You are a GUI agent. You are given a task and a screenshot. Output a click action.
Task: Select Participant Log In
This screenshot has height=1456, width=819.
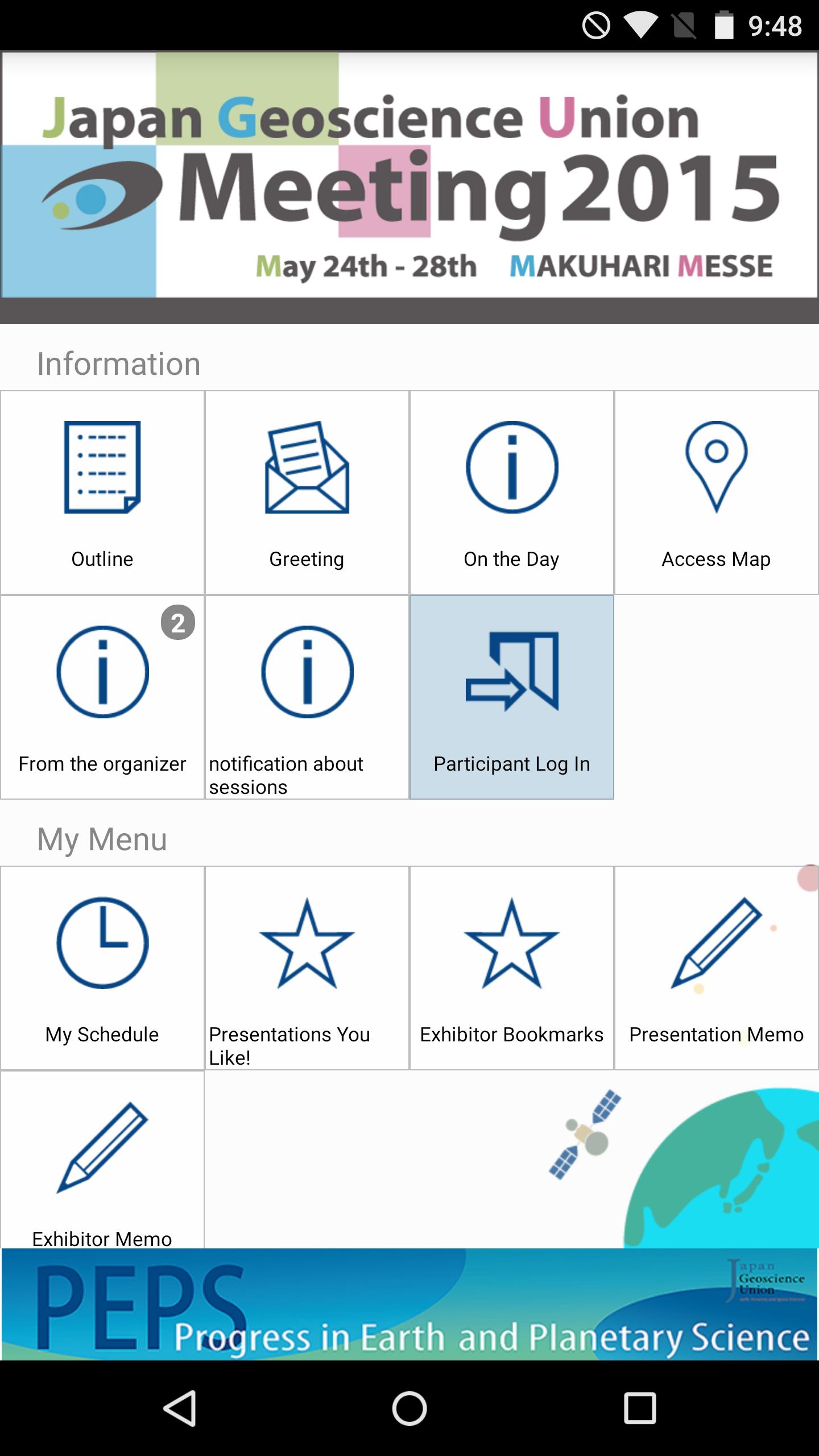[x=512, y=697]
